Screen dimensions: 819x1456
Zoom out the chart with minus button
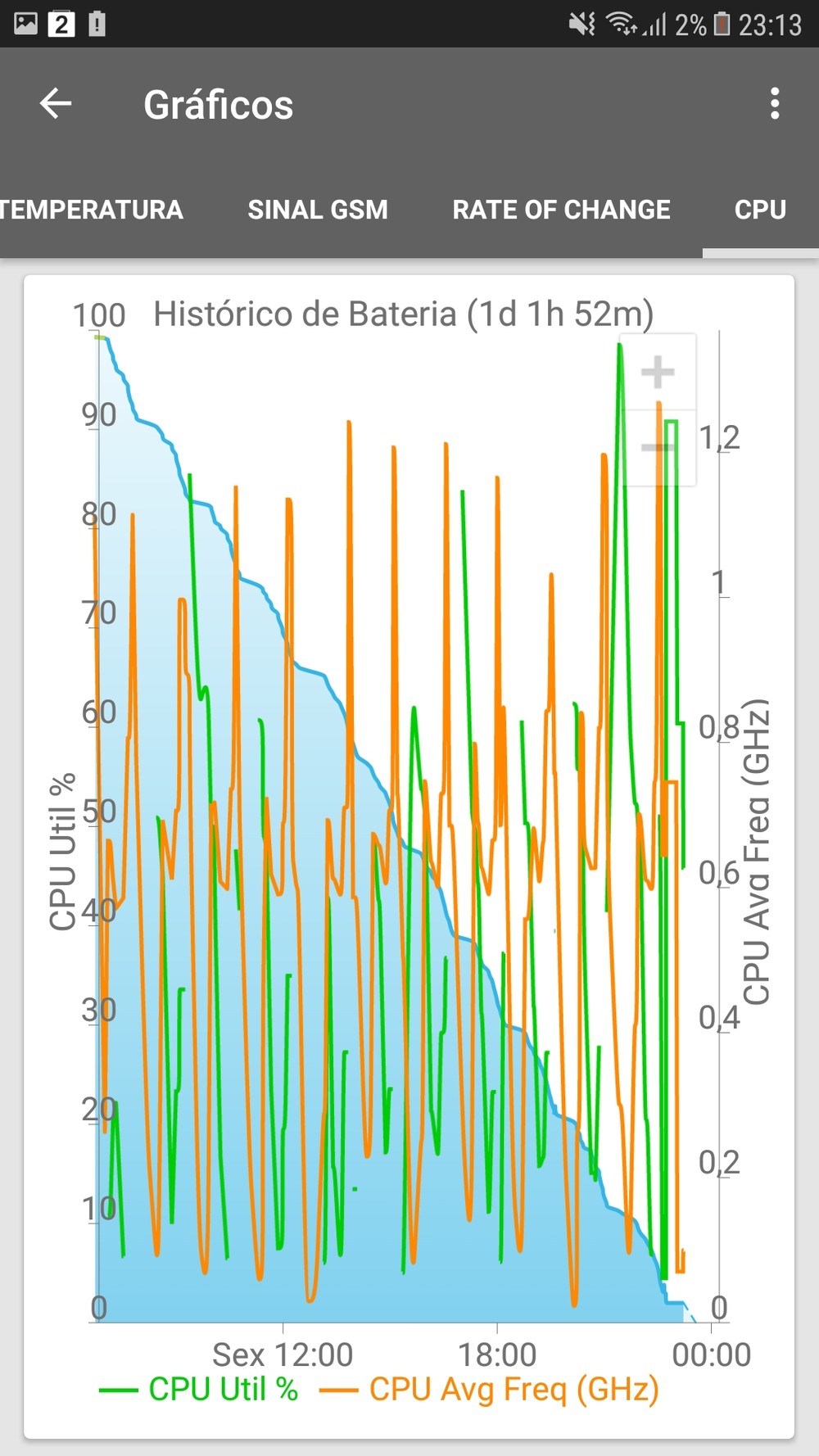point(658,447)
